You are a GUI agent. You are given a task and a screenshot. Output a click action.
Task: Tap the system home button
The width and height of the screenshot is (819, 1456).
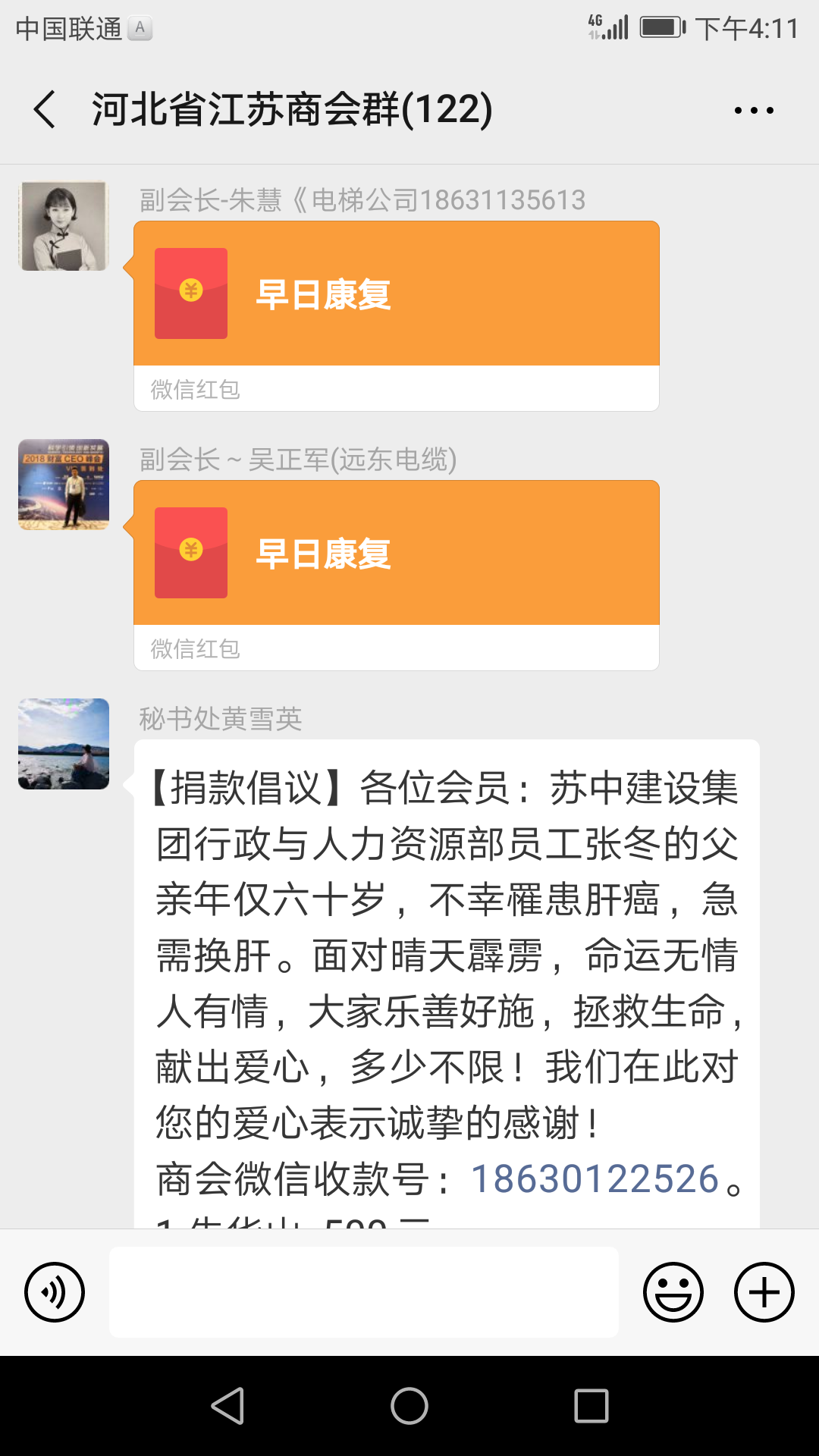click(409, 1407)
